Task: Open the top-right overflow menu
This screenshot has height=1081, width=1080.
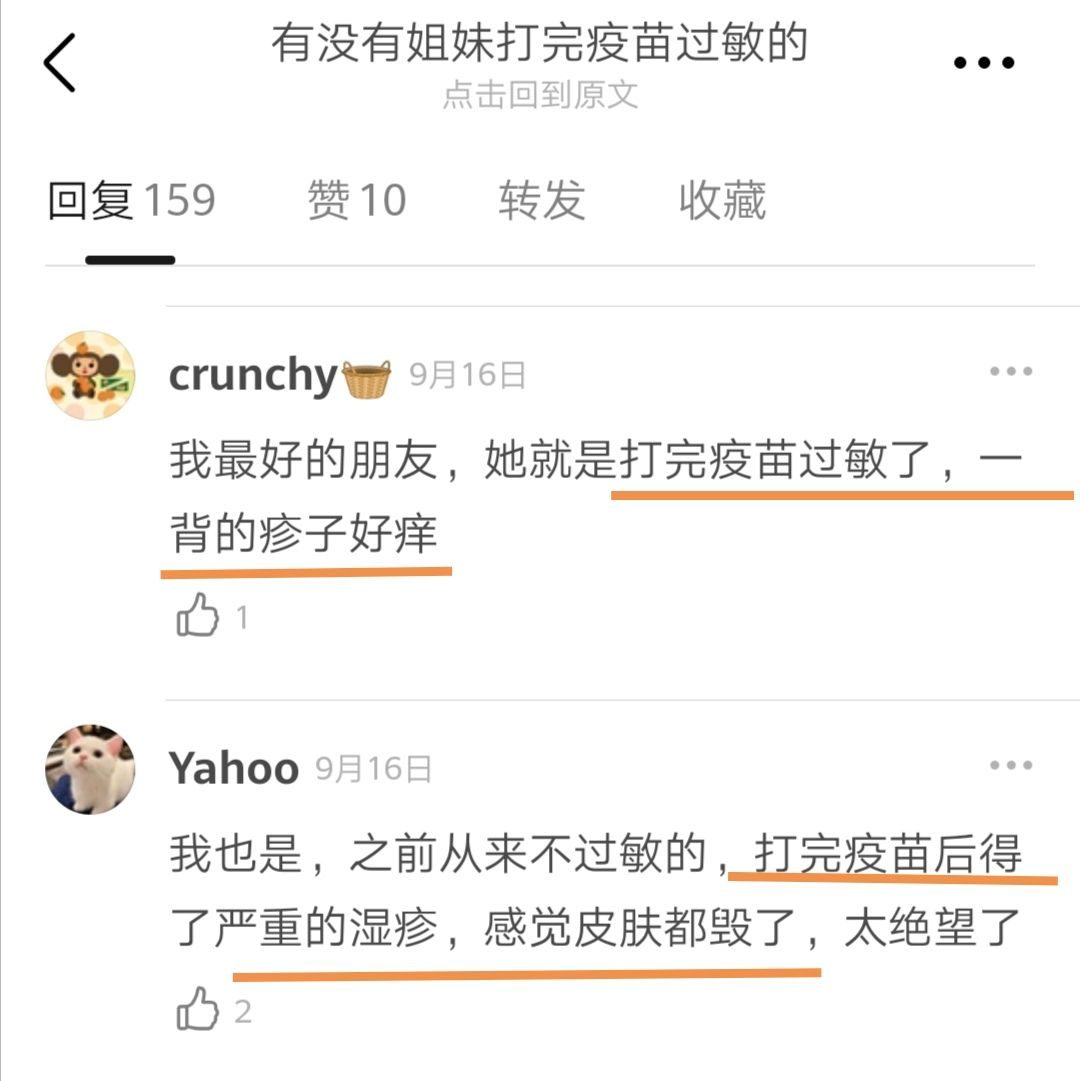Action: (984, 63)
